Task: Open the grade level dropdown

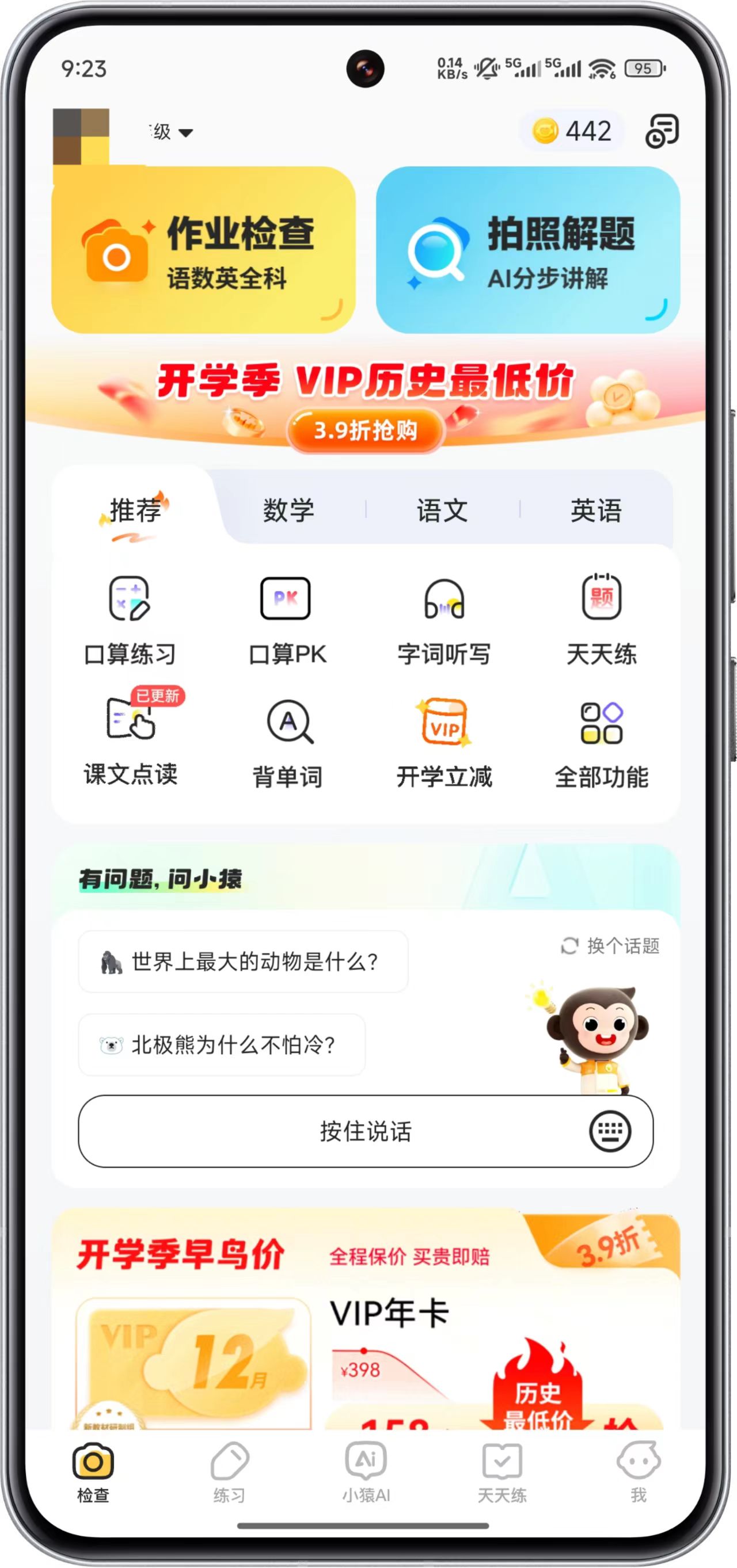Action: coord(171,132)
